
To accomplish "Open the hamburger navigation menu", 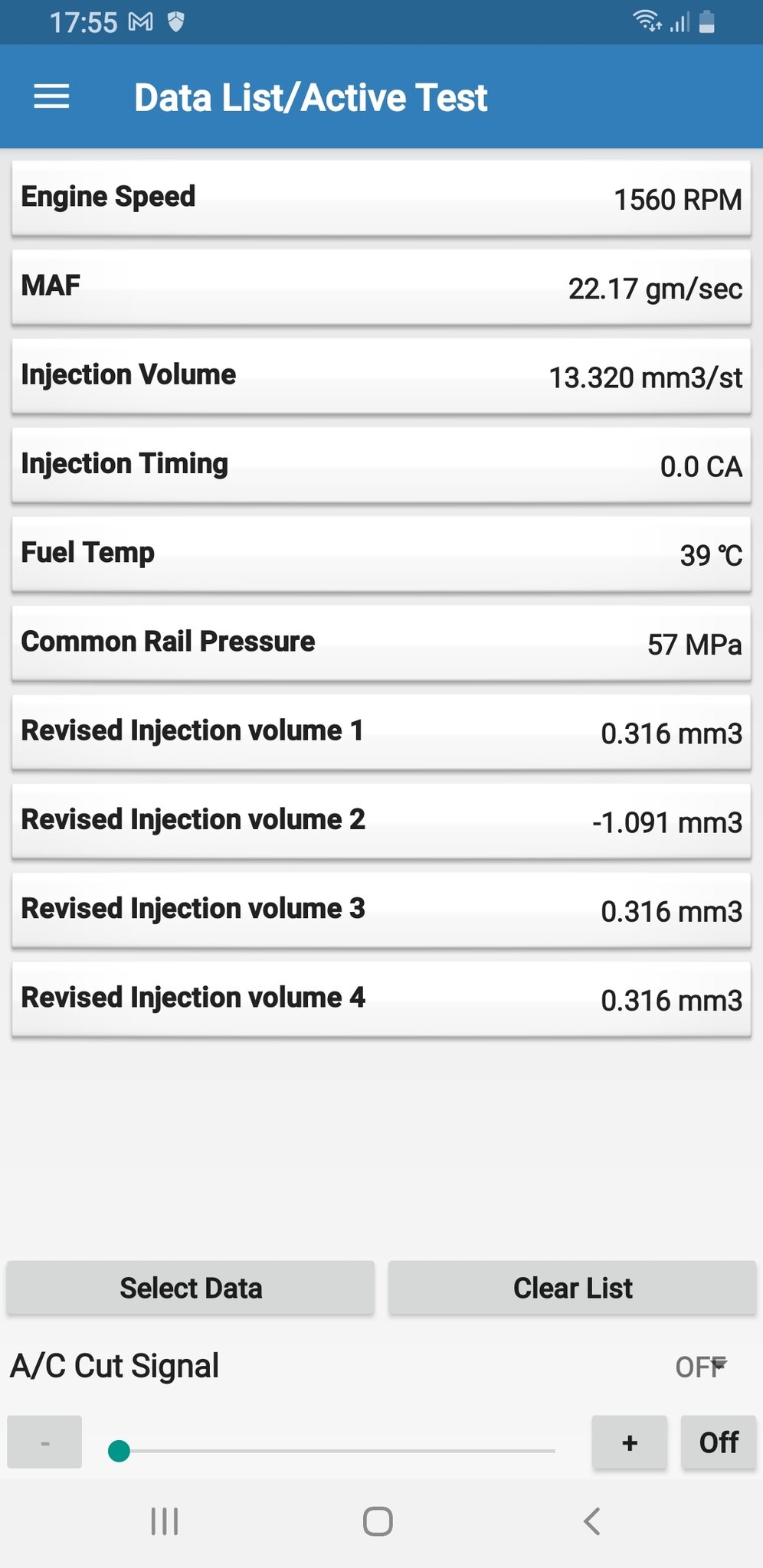I will (x=51, y=97).
